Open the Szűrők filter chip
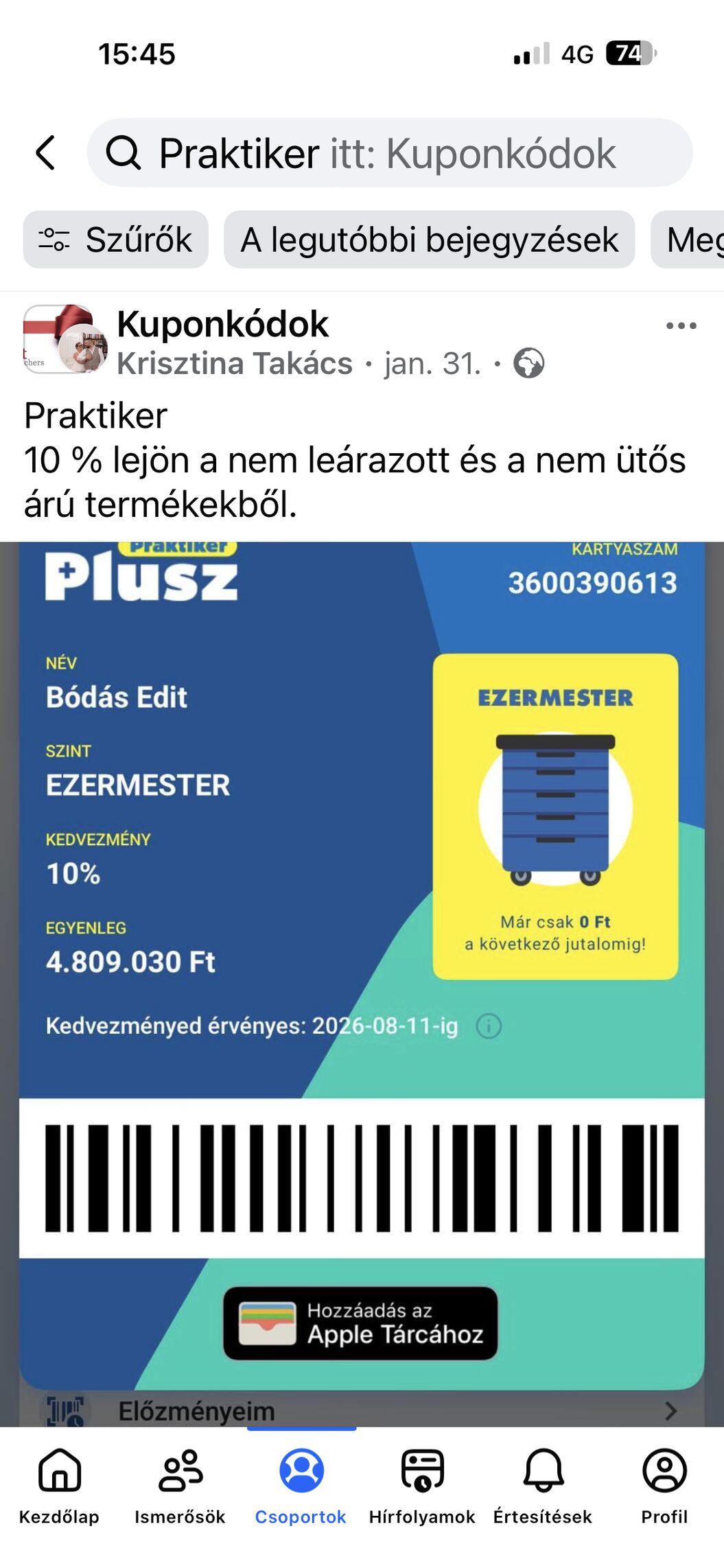The width and height of the screenshot is (724, 1568). 115,240
